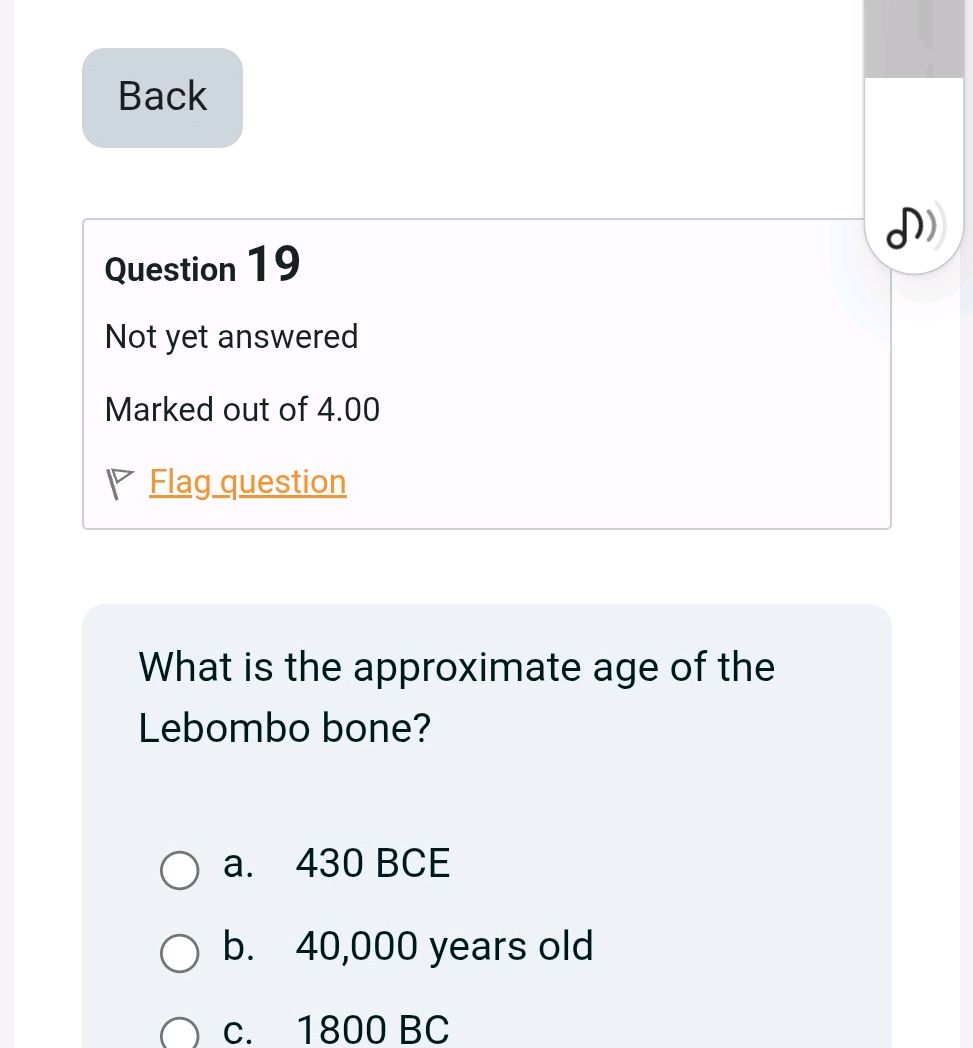Screen dimensions: 973x1048
Task: Select answer b, 40,000 years old
Action: pos(178,953)
